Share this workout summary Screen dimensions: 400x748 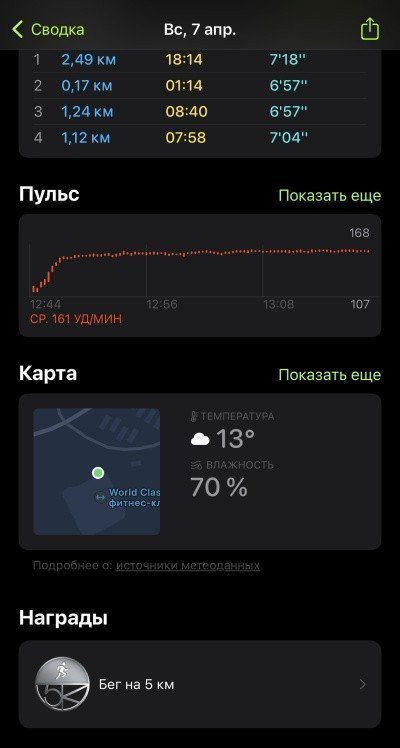pos(369,29)
